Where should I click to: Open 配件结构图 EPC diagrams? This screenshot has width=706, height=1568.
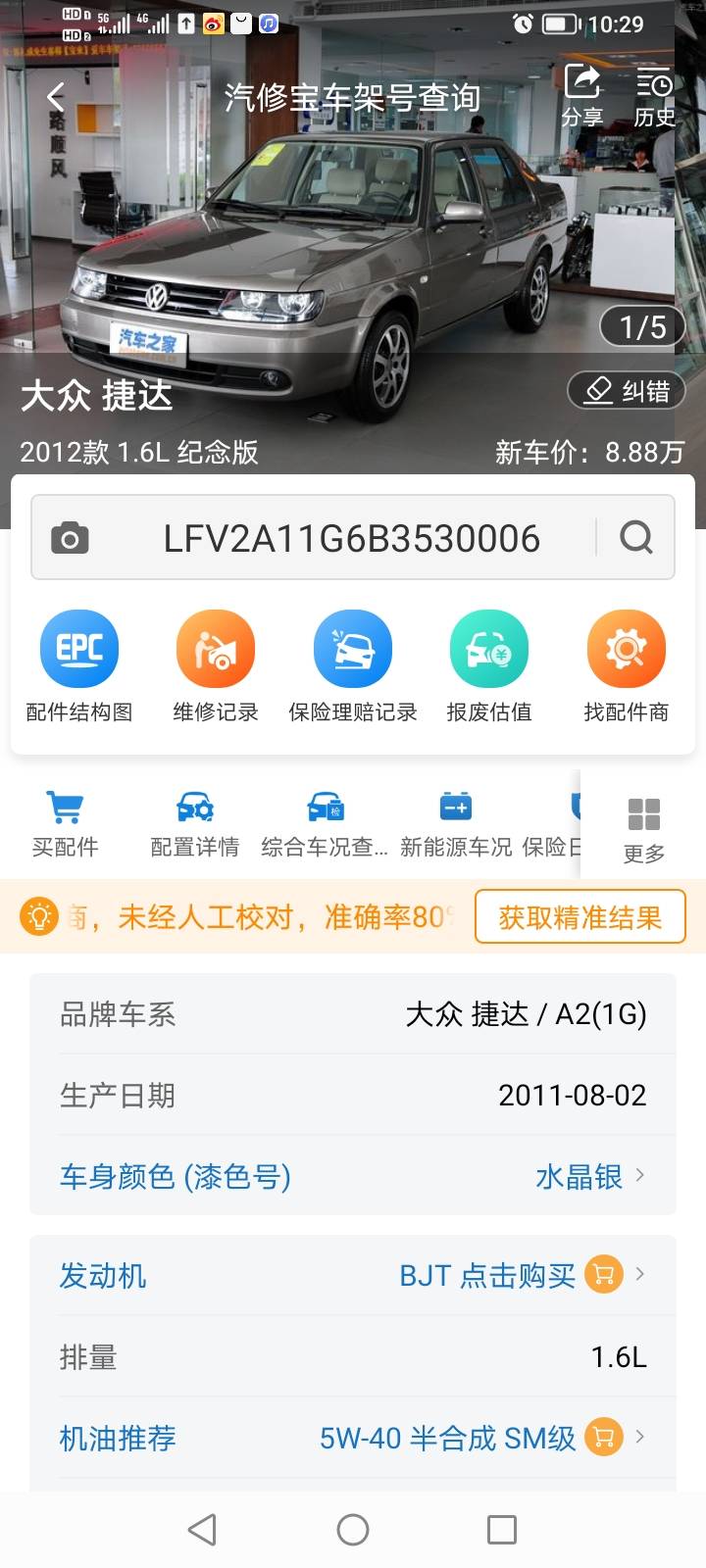(x=79, y=666)
